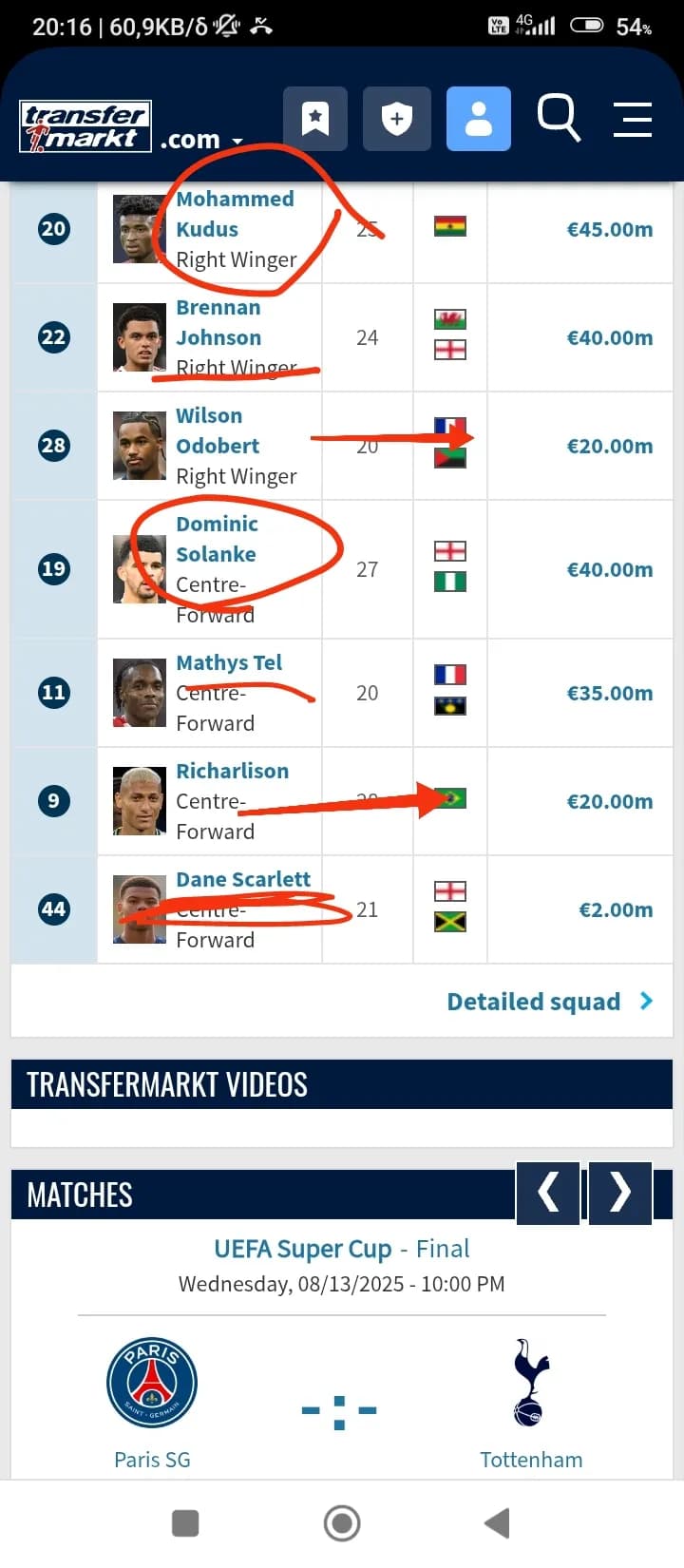Open Brennan Johnson player profile
Image resolution: width=684 pixels, height=1568 pixels.
[x=218, y=322]
